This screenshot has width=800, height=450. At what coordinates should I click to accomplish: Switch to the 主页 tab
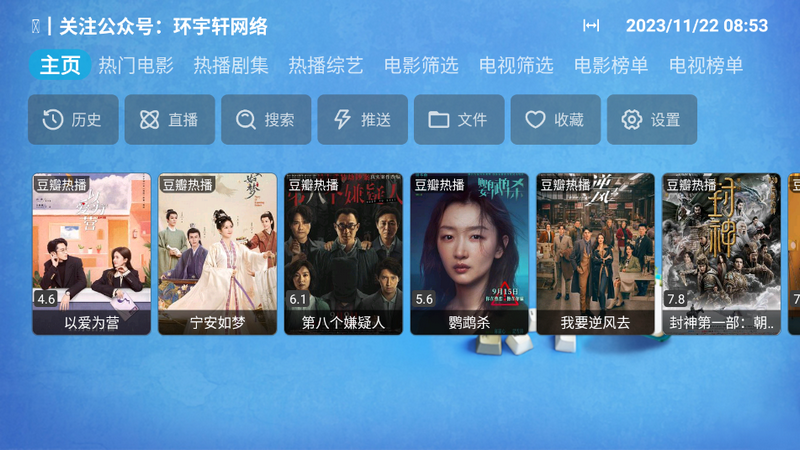tap(59, 66)
